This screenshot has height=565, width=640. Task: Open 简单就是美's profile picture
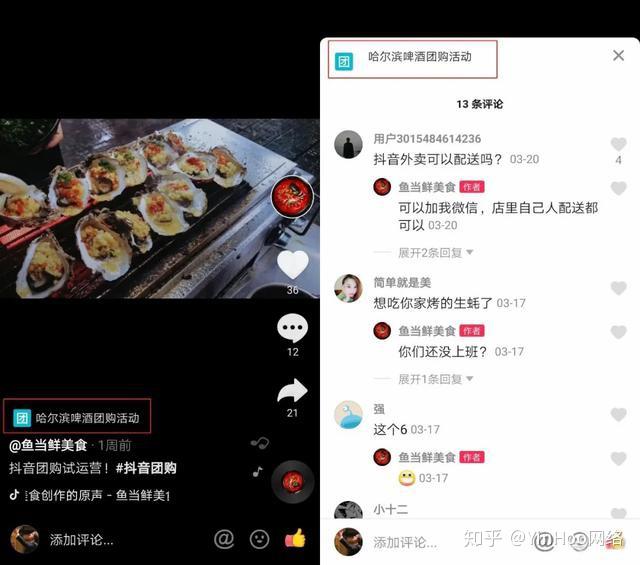[348, 288]
